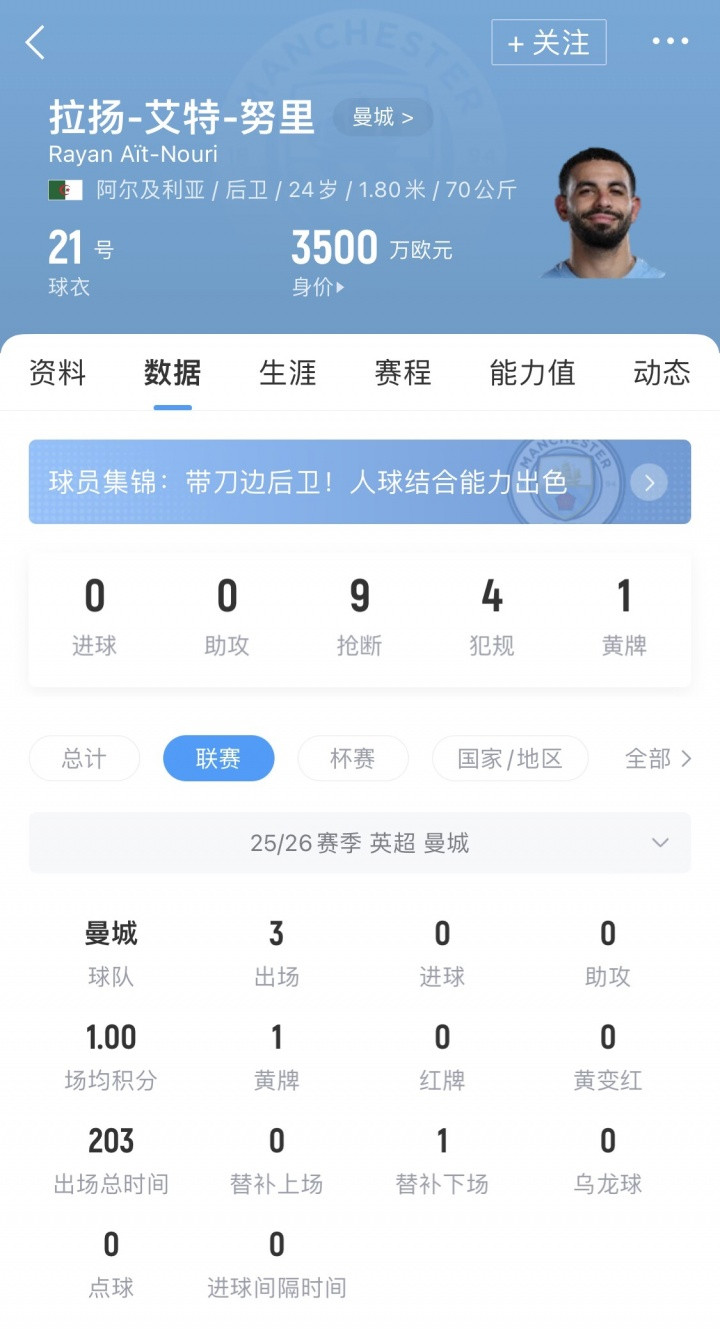
Task: Go to the 动态 tab
Action: [661, 373]
